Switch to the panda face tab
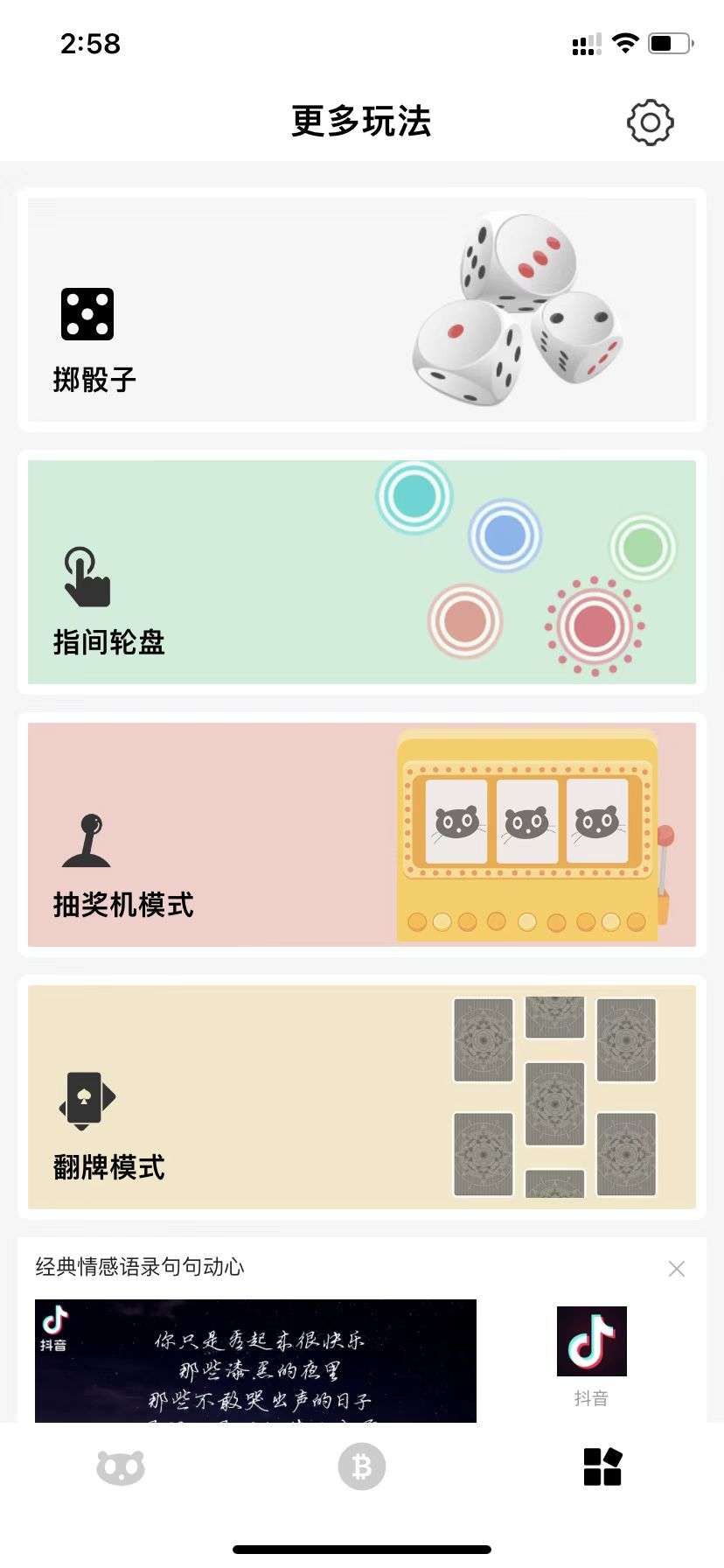 pos(121,1467)
